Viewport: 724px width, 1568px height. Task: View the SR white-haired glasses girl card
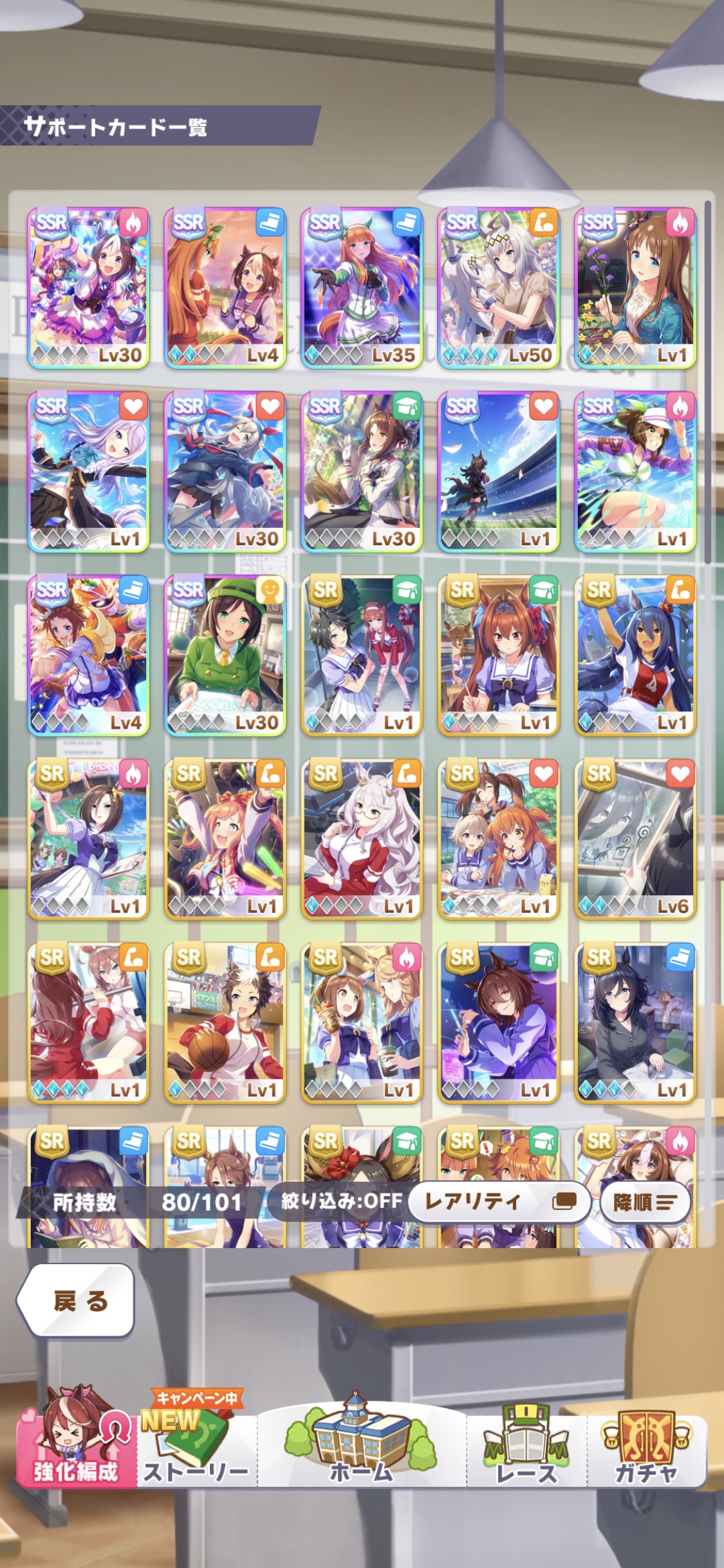361,839
